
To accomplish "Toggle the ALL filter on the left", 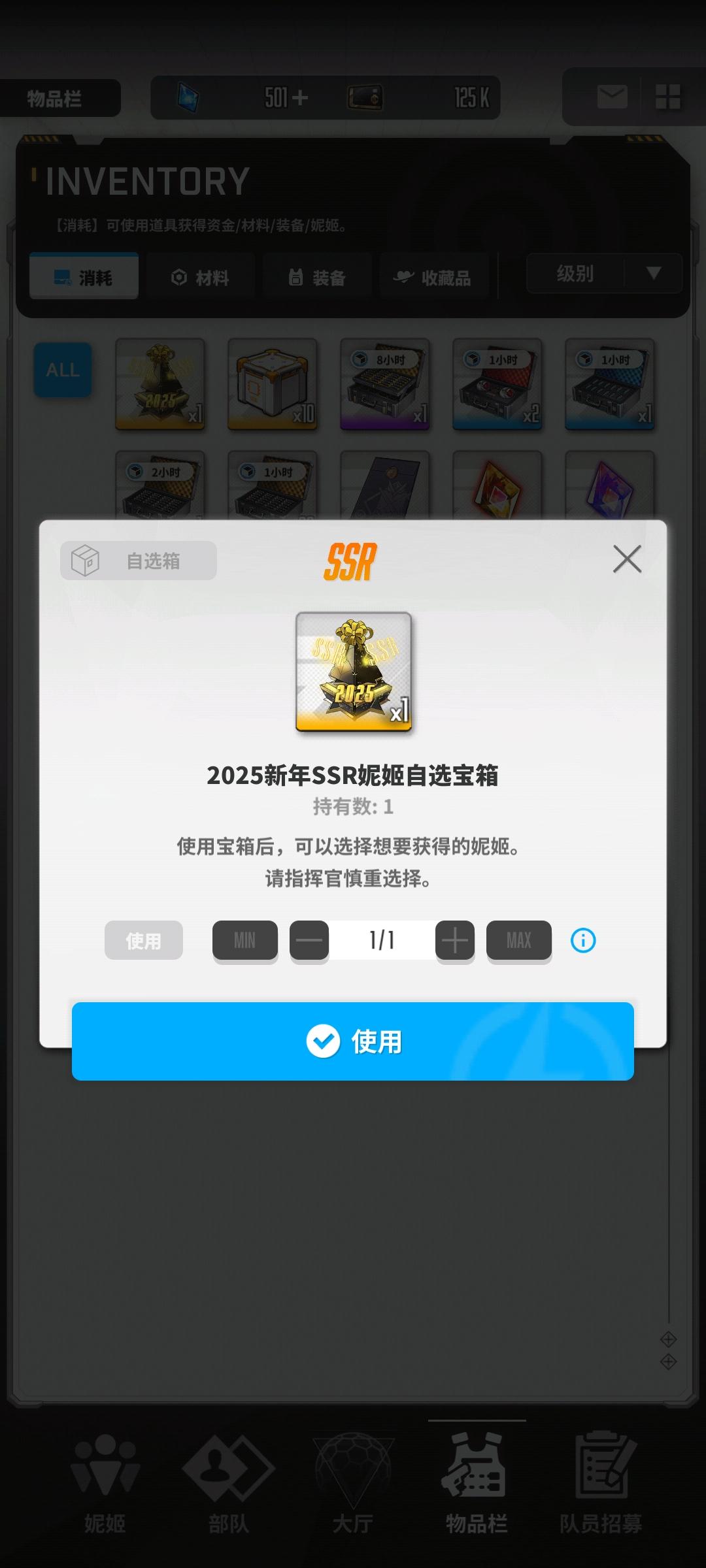I will pyautogui.click(x=62, y=369).
